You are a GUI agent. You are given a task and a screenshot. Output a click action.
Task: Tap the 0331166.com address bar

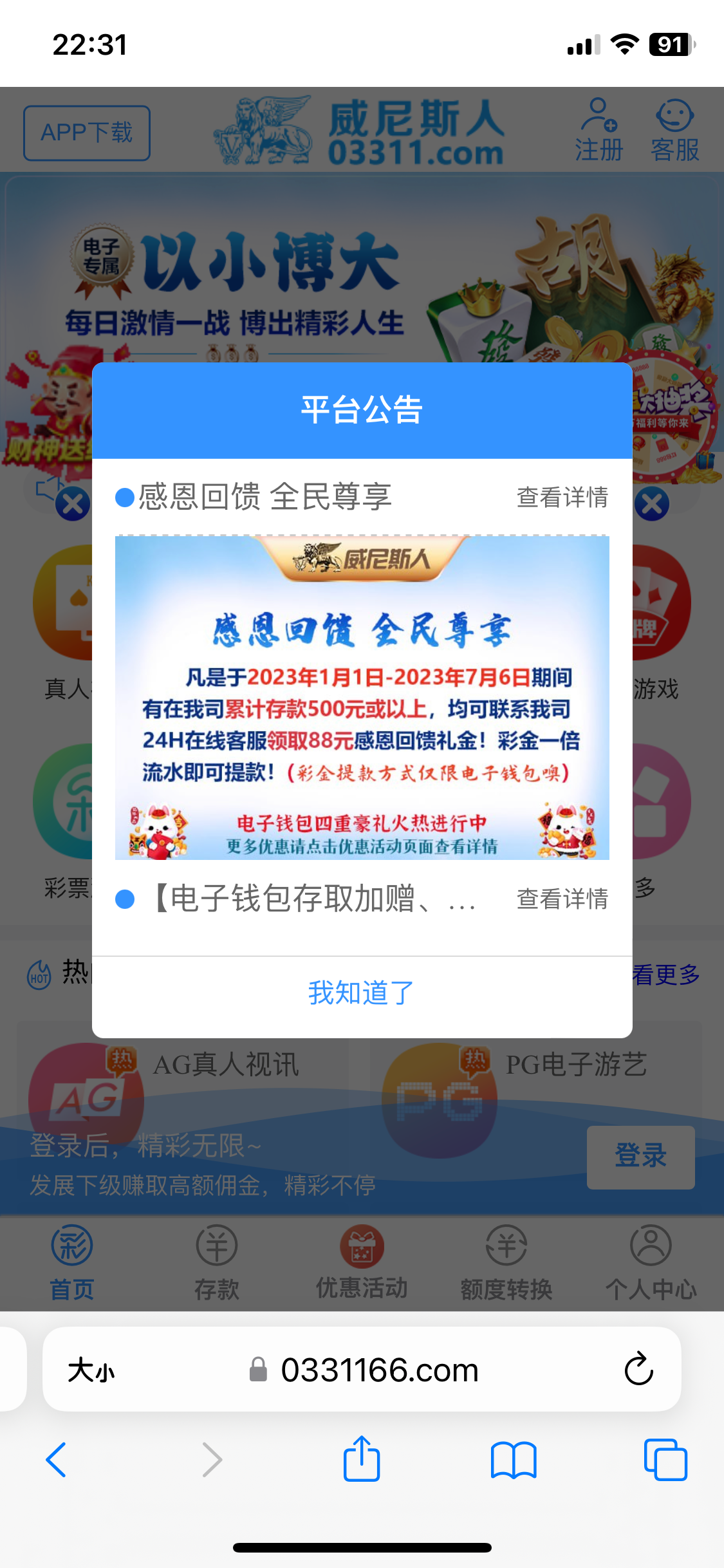coord(380,1370)
